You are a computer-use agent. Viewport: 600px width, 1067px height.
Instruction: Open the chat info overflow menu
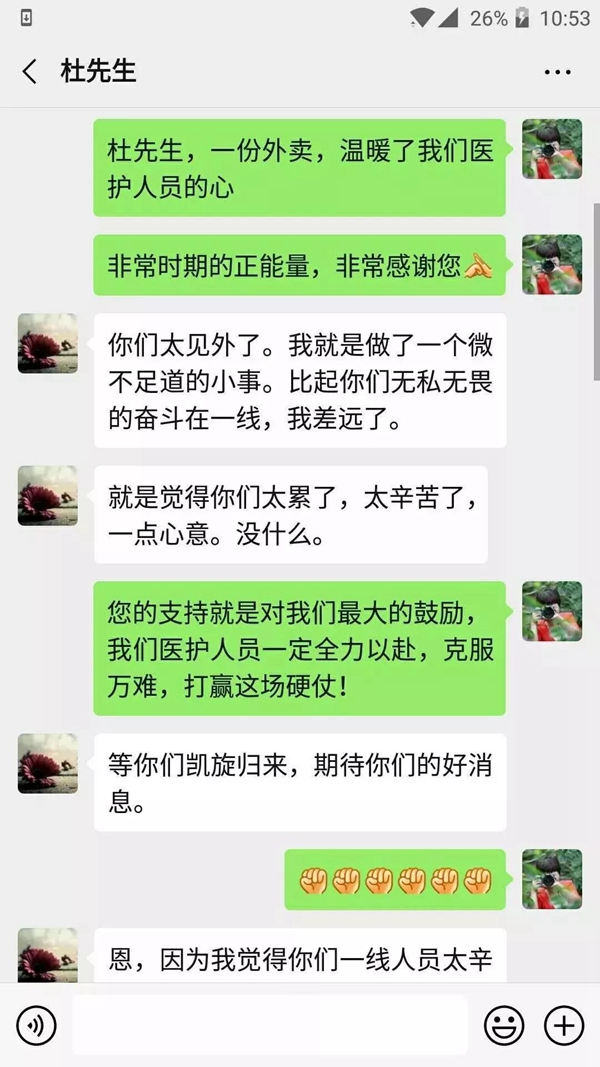557,72
